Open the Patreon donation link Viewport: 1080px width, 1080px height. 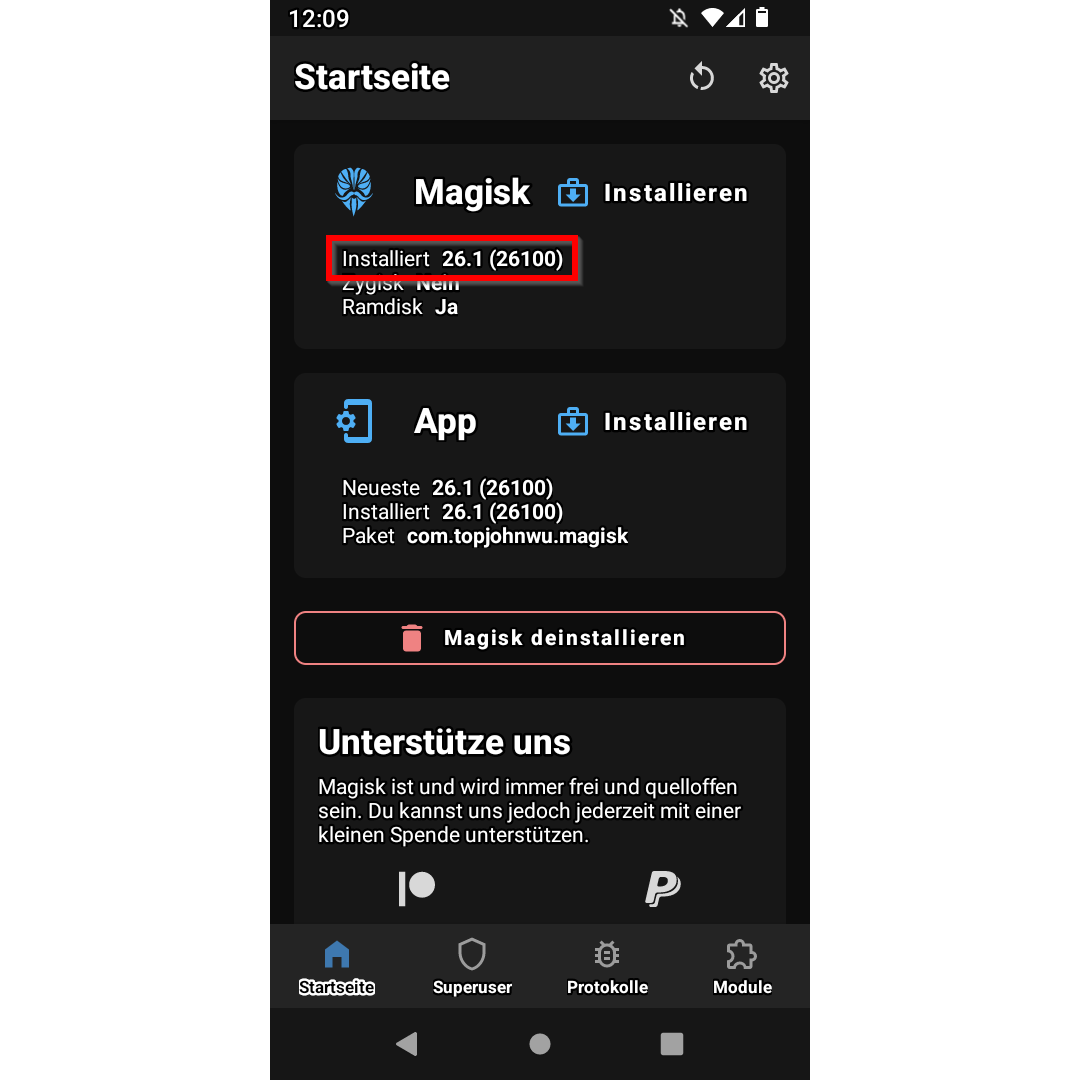[x=417, y=887]
